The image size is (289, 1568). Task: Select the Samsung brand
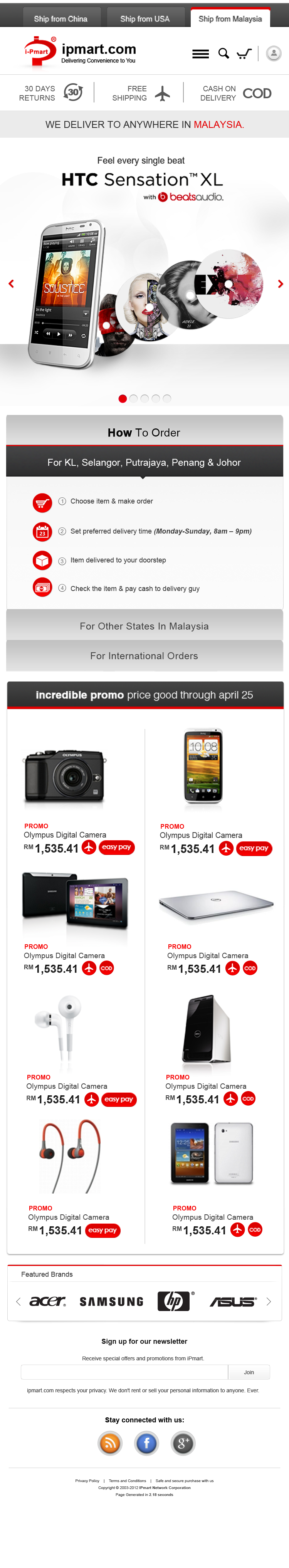pyautogui.click(x=111, y=1301)
